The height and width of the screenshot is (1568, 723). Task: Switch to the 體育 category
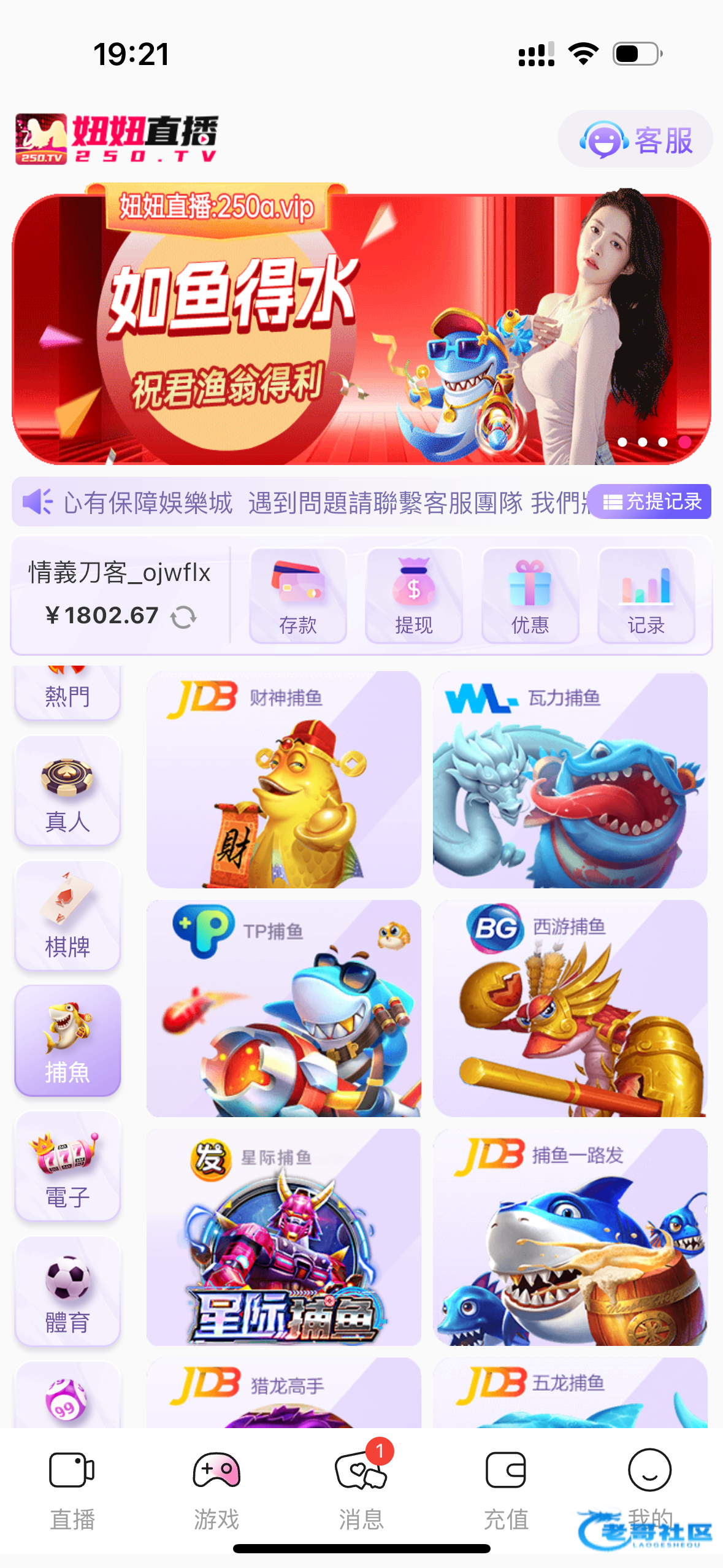tap(67, 1291)
